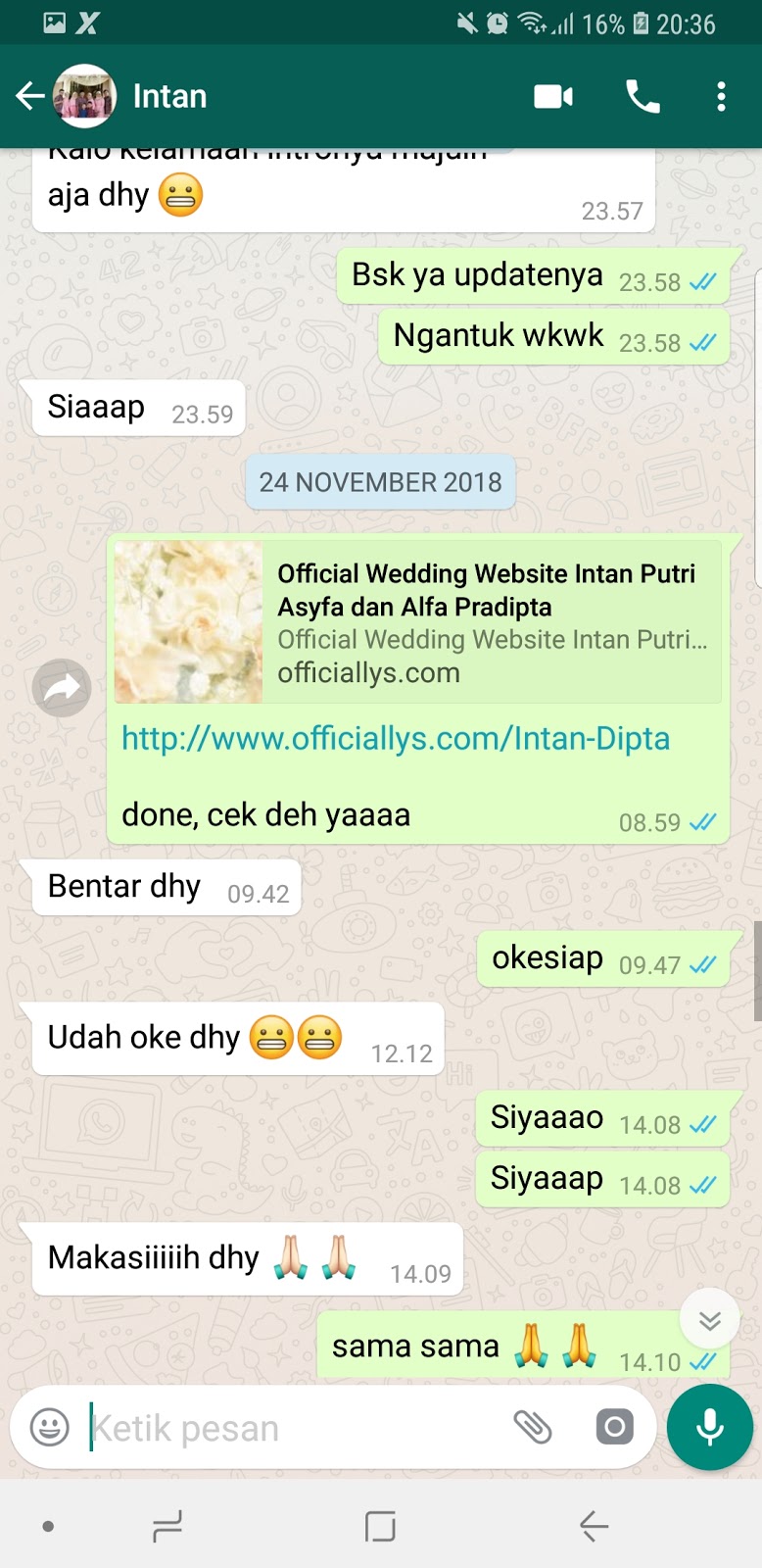Open the emoji picker
762x1568 pixels.
click(49, 1427)
